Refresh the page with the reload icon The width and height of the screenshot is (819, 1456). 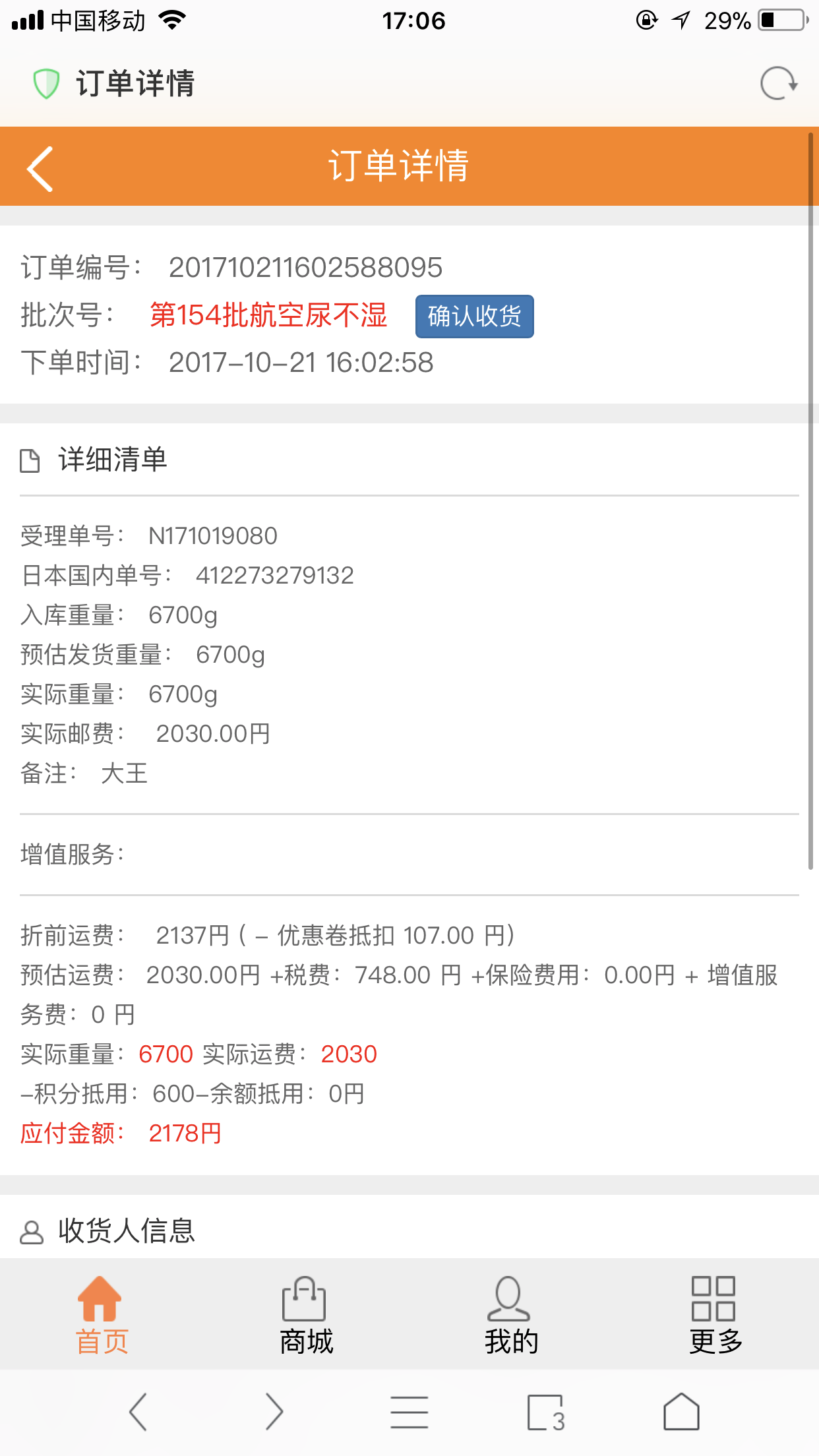(x=779, y=84)
